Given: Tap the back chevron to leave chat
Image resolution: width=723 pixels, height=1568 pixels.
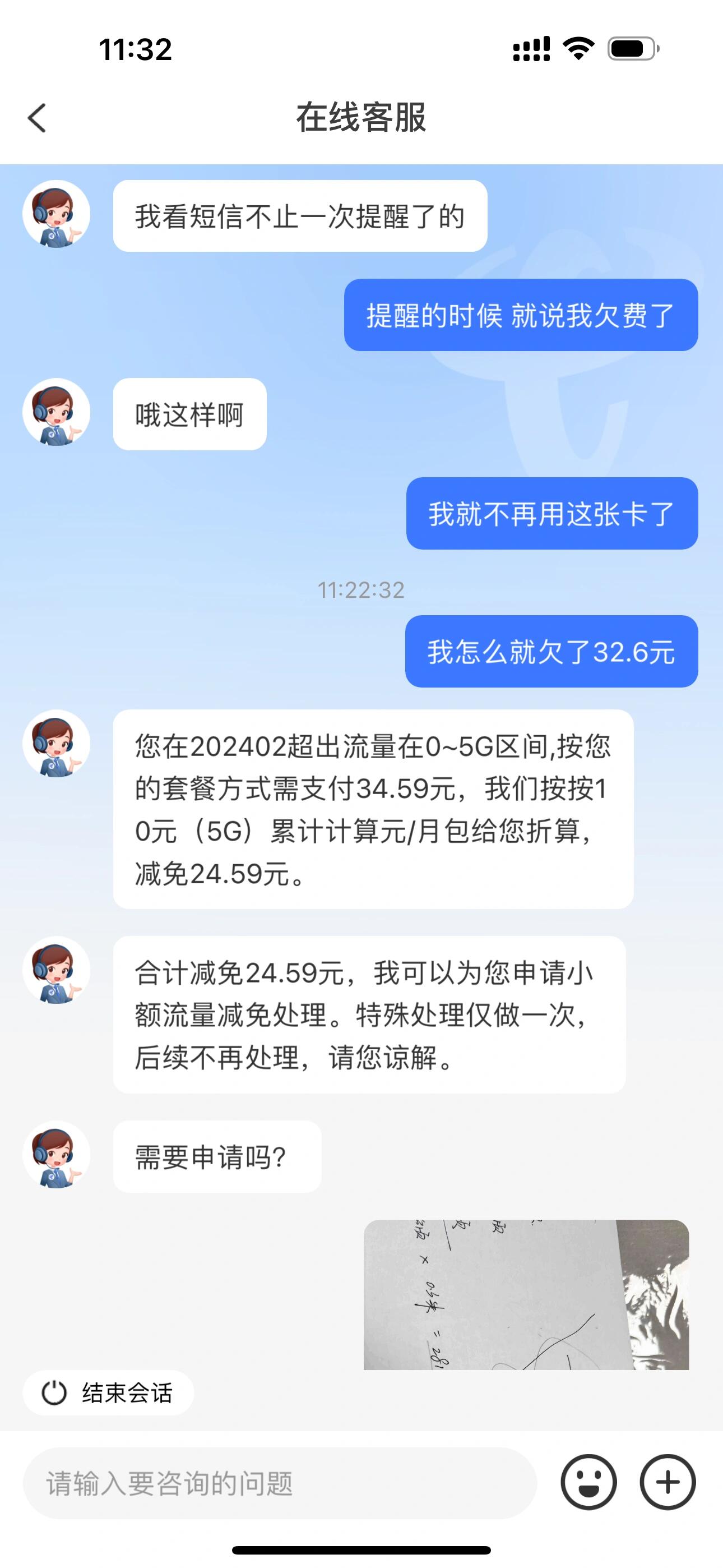Looking at the screenshot, I should (x=36, y=118).
